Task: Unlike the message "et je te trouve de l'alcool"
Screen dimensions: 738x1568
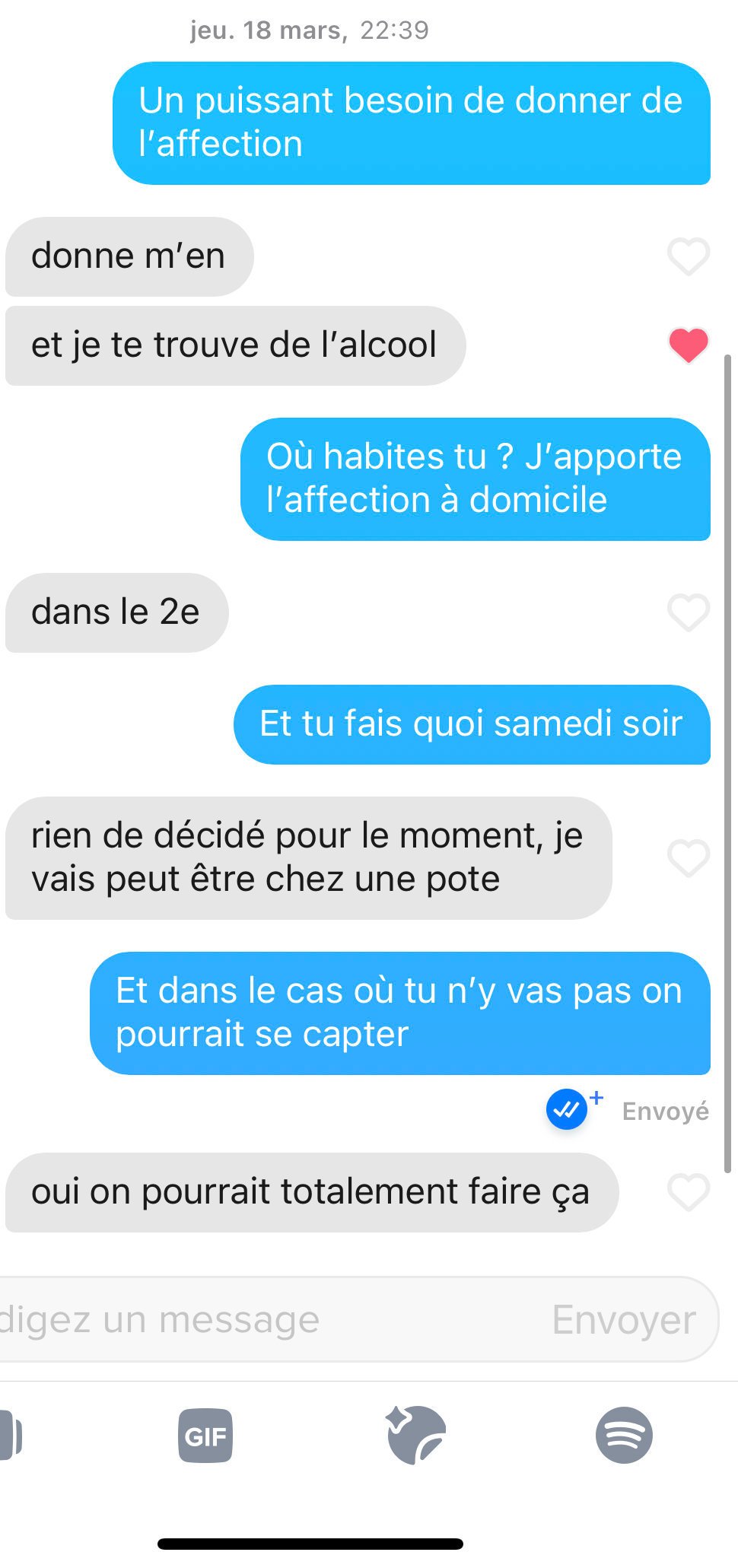Action: [x=688, y=345]
